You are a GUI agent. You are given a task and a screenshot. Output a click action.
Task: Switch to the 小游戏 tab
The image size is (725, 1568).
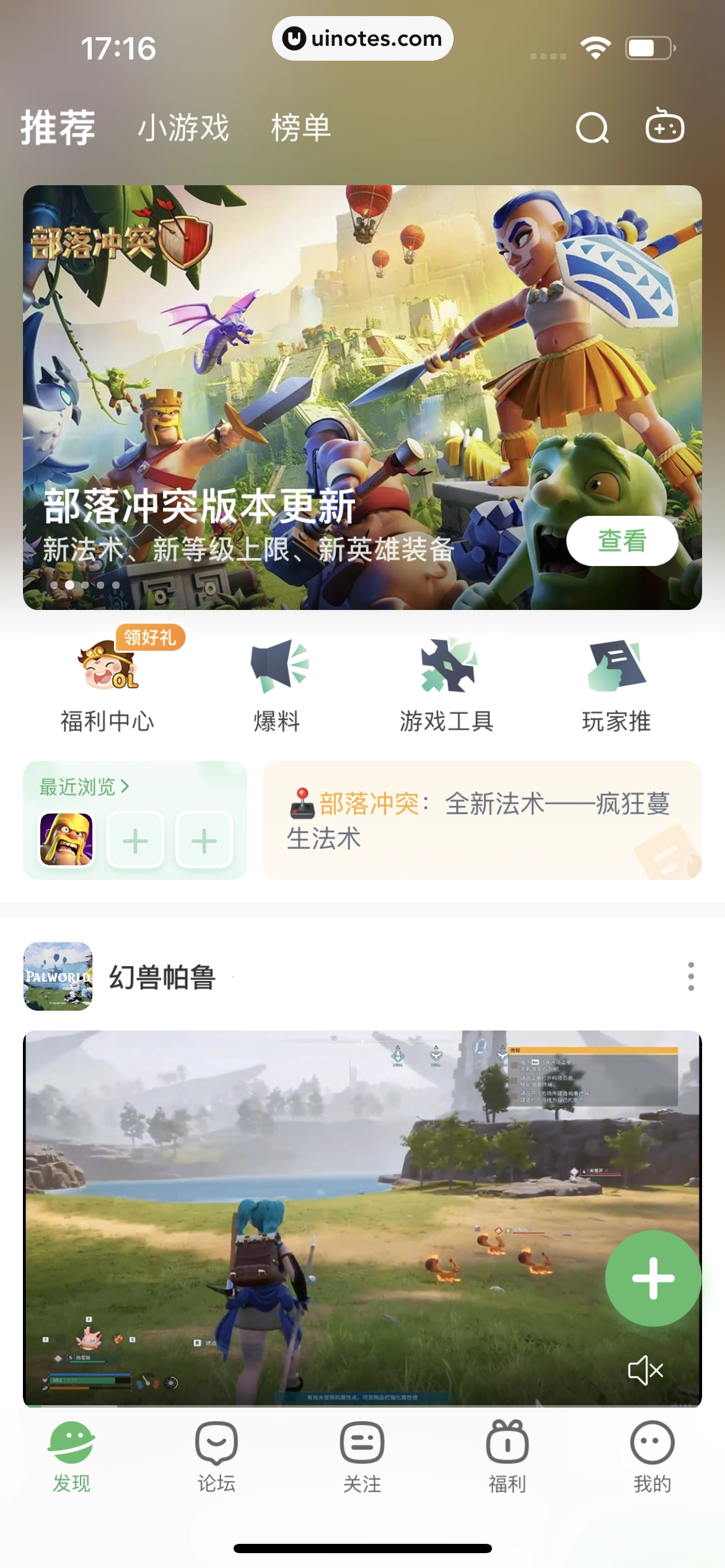[184, 129]
